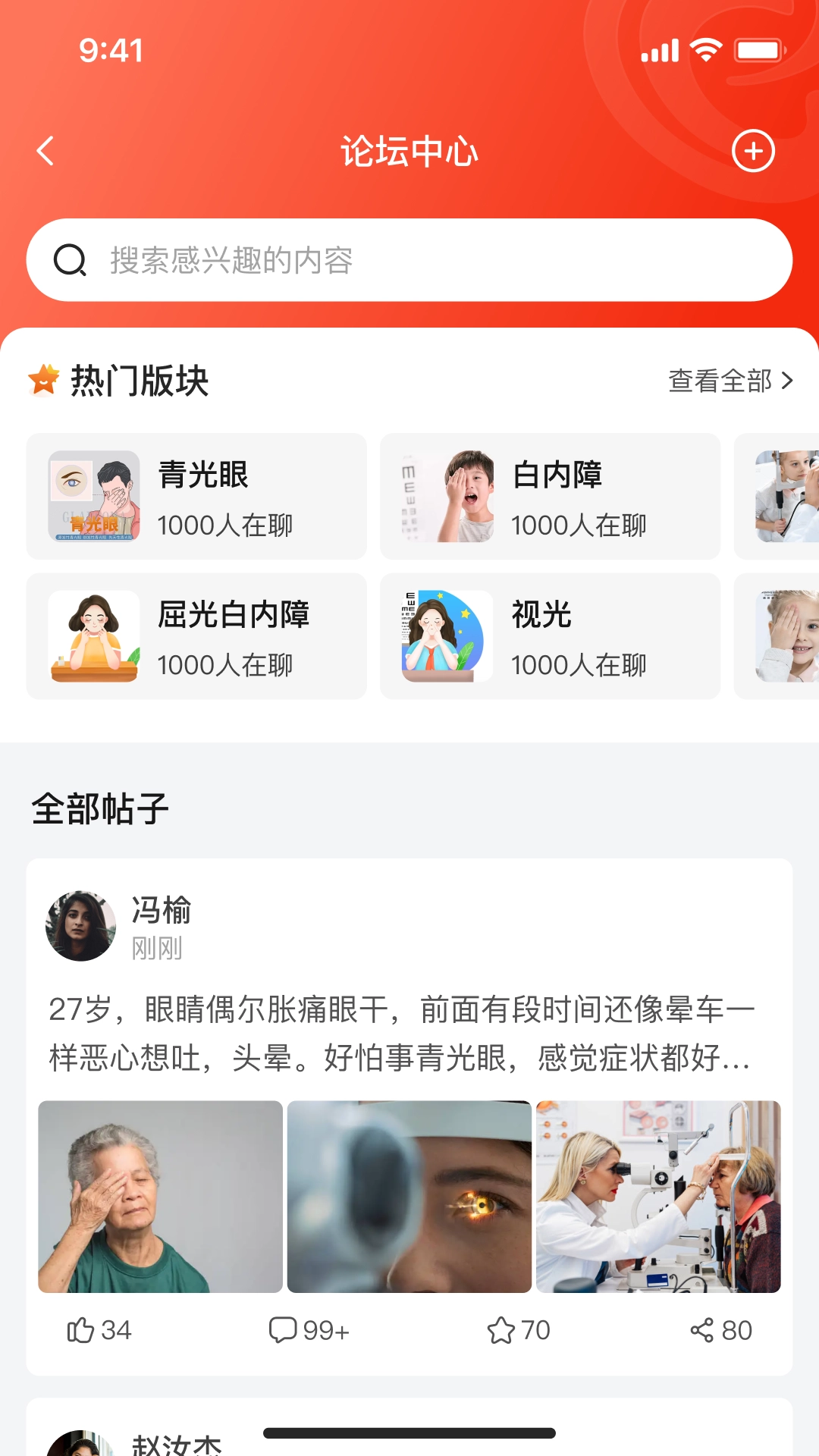
Task: Open the 屈光白内障 forum section
Action: point(196,636)
